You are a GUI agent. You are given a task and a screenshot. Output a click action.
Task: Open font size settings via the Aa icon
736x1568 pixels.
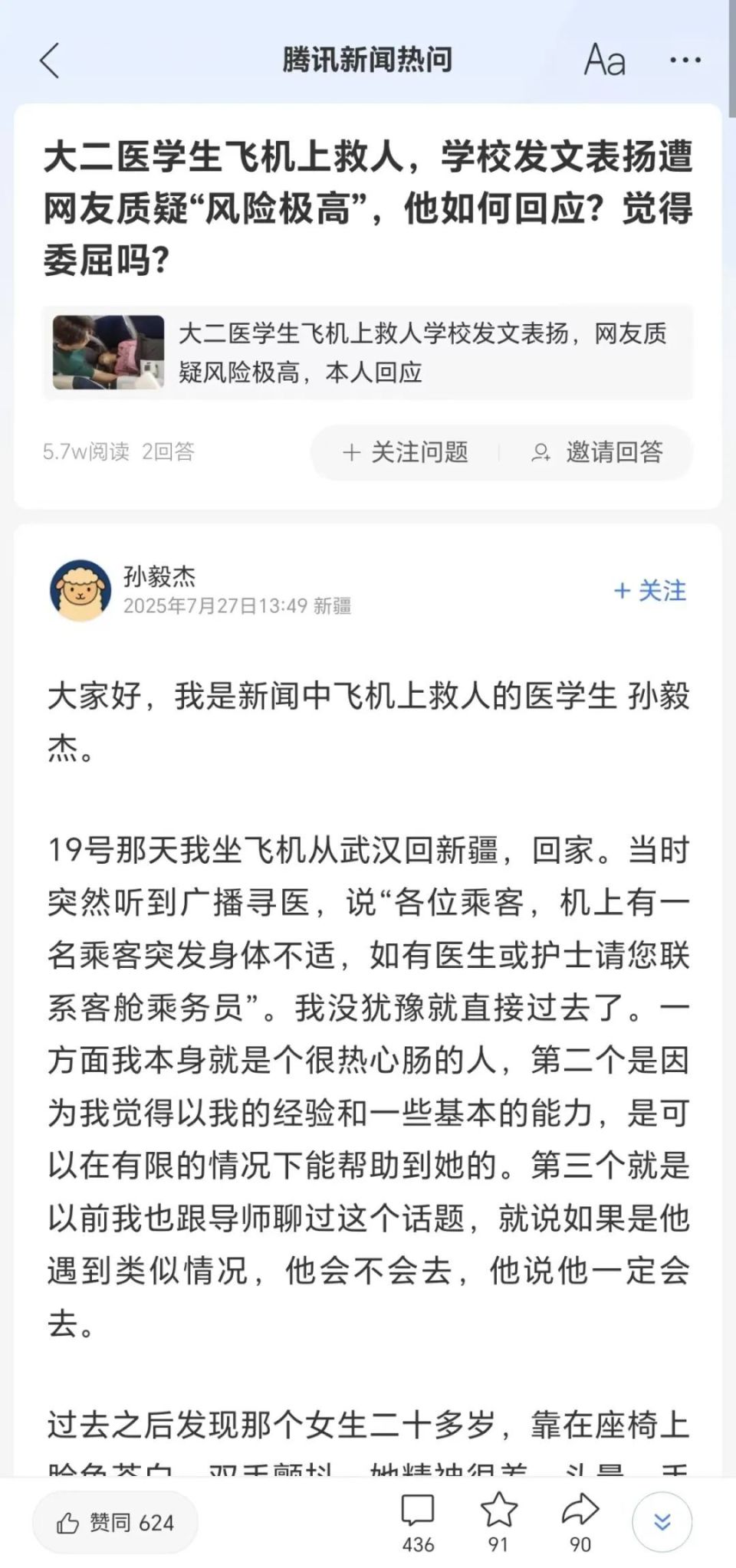tap(605, 61)
